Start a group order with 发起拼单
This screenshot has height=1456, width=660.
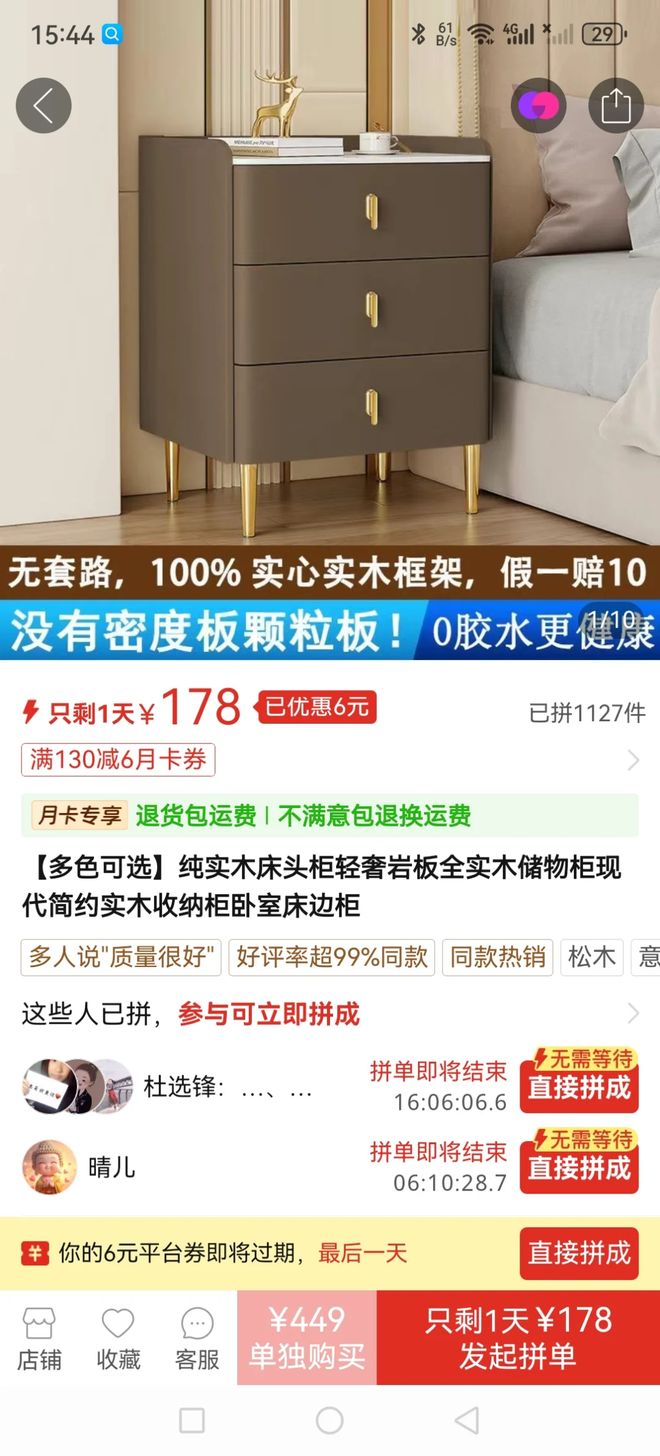pos(518,1338)
